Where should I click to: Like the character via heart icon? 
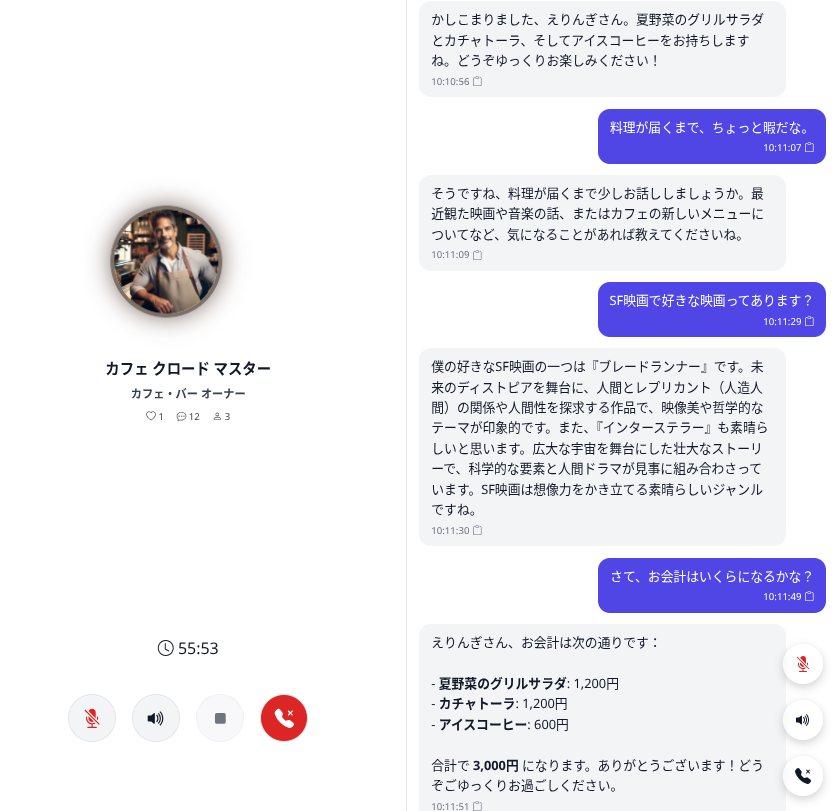click(151, 417)
